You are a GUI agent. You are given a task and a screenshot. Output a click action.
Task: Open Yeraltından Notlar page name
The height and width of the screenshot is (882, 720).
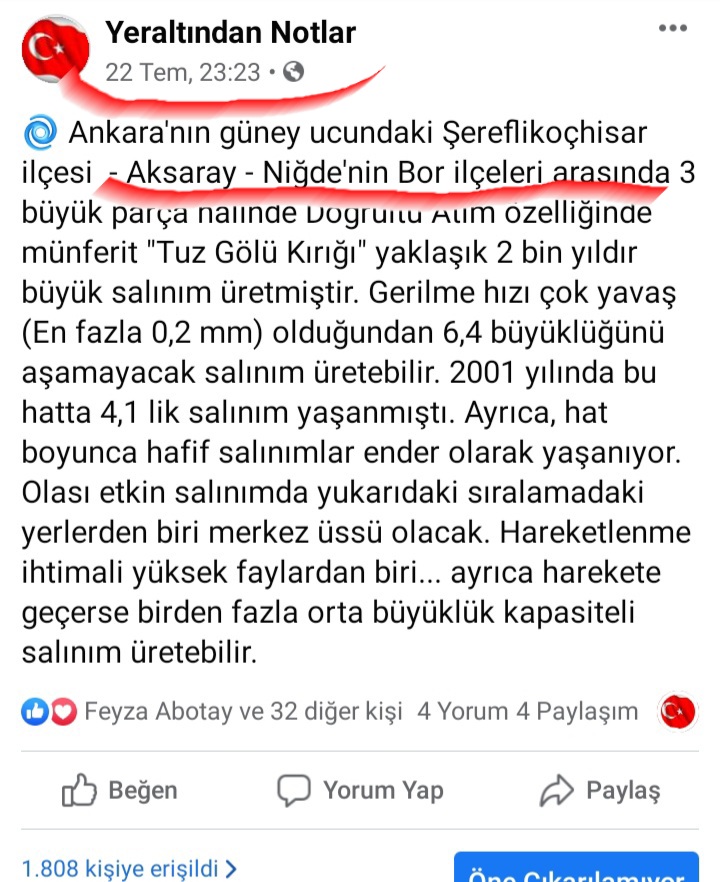coord(230,33)
